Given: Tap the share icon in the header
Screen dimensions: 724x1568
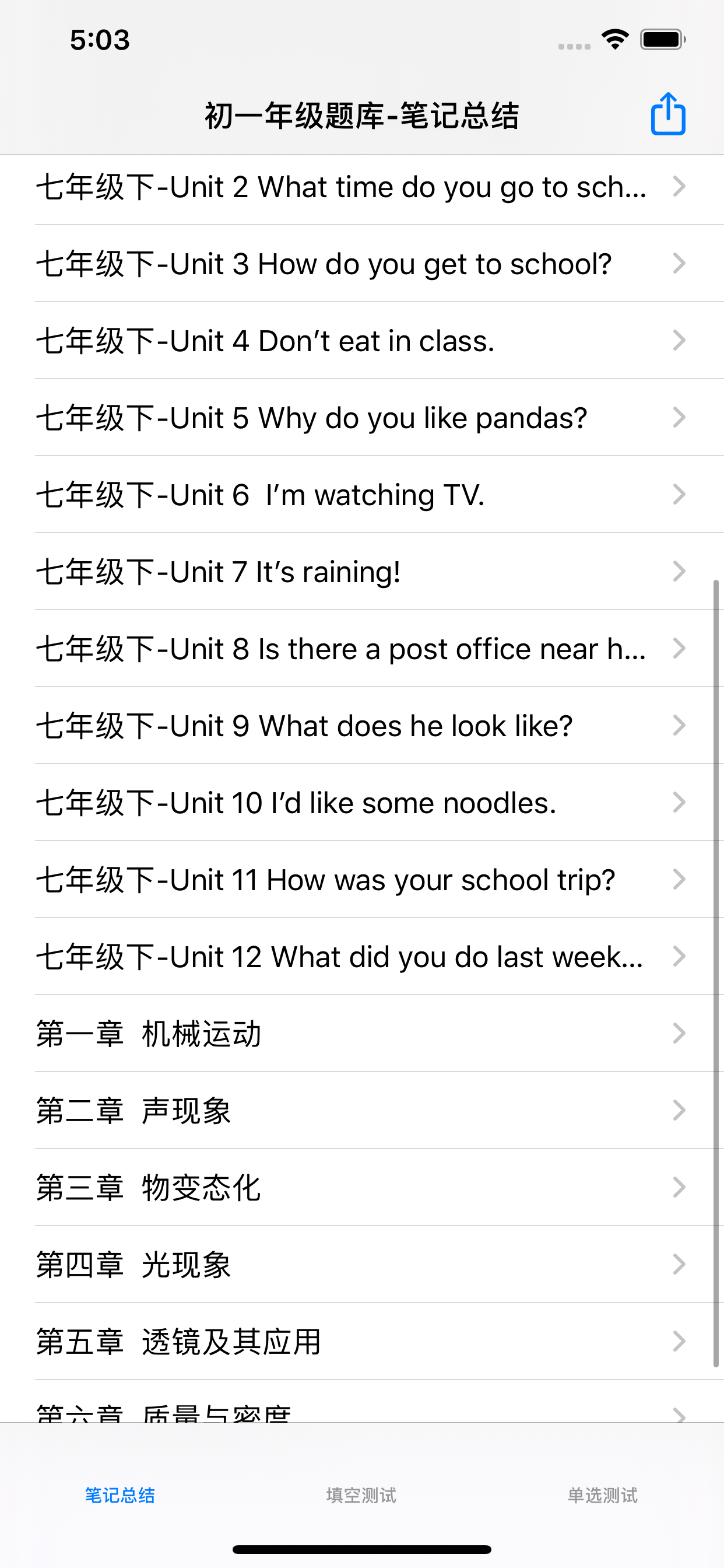Looking at the screenshot, I should [x=667, y=114].
